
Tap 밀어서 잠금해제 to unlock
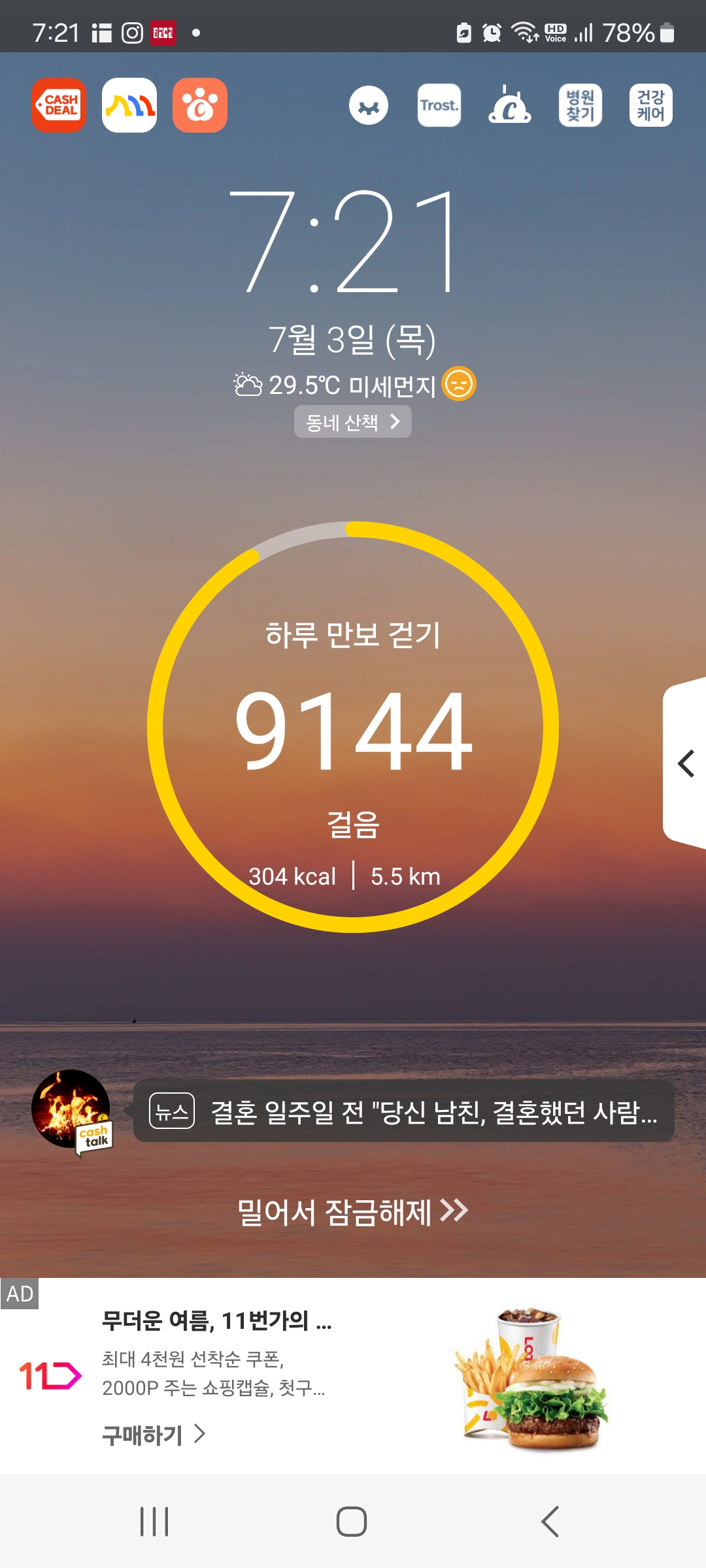tap(353, 1212)
